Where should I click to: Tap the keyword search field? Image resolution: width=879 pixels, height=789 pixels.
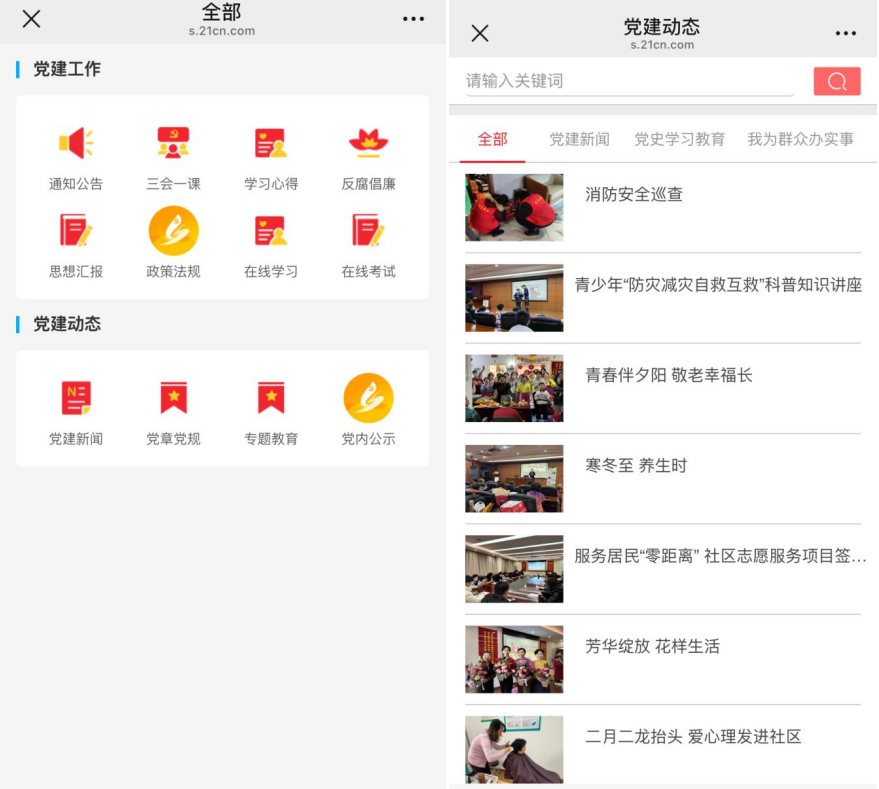click(630, 81)
